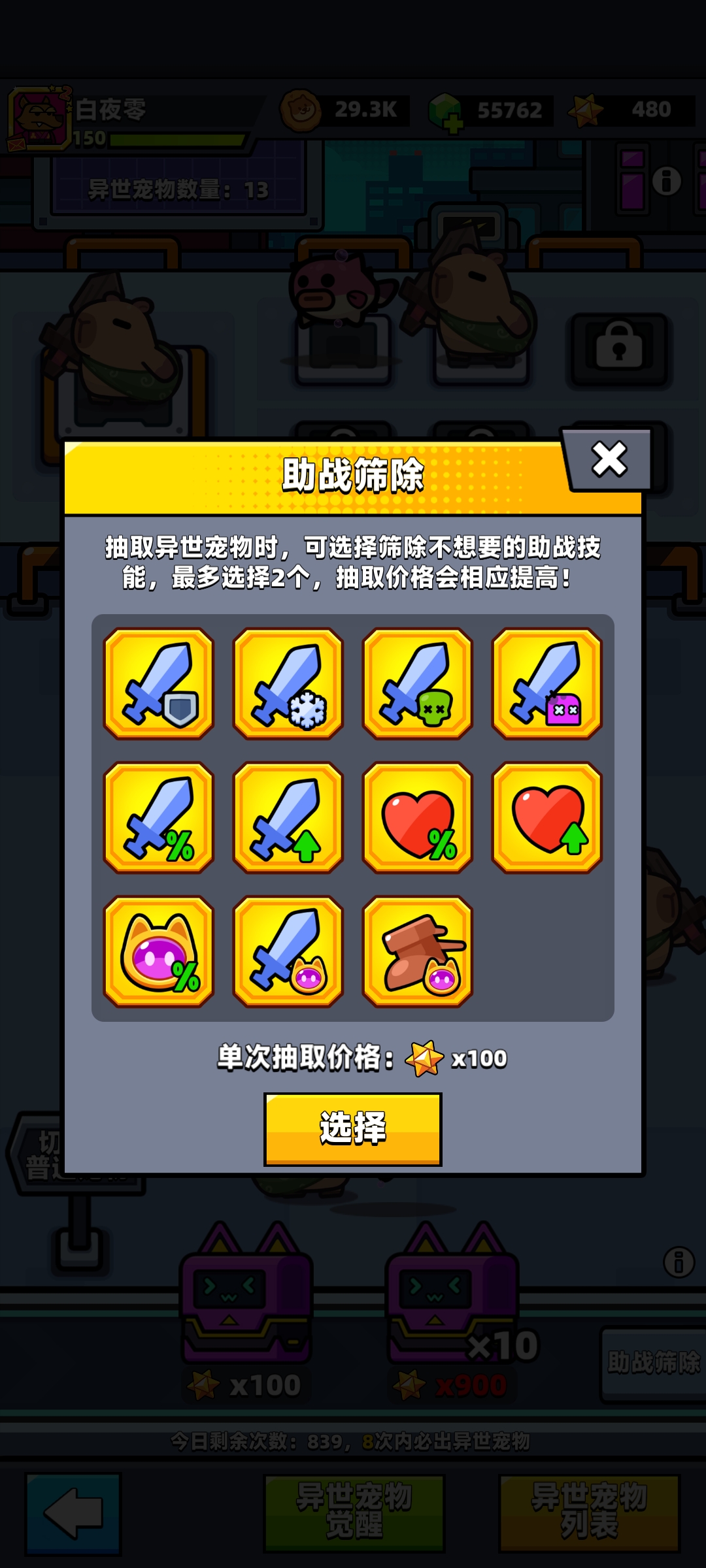Screen dimensions: 706x1568
Task: Confirm with the 选择 button
Action: pos(353,1129)
